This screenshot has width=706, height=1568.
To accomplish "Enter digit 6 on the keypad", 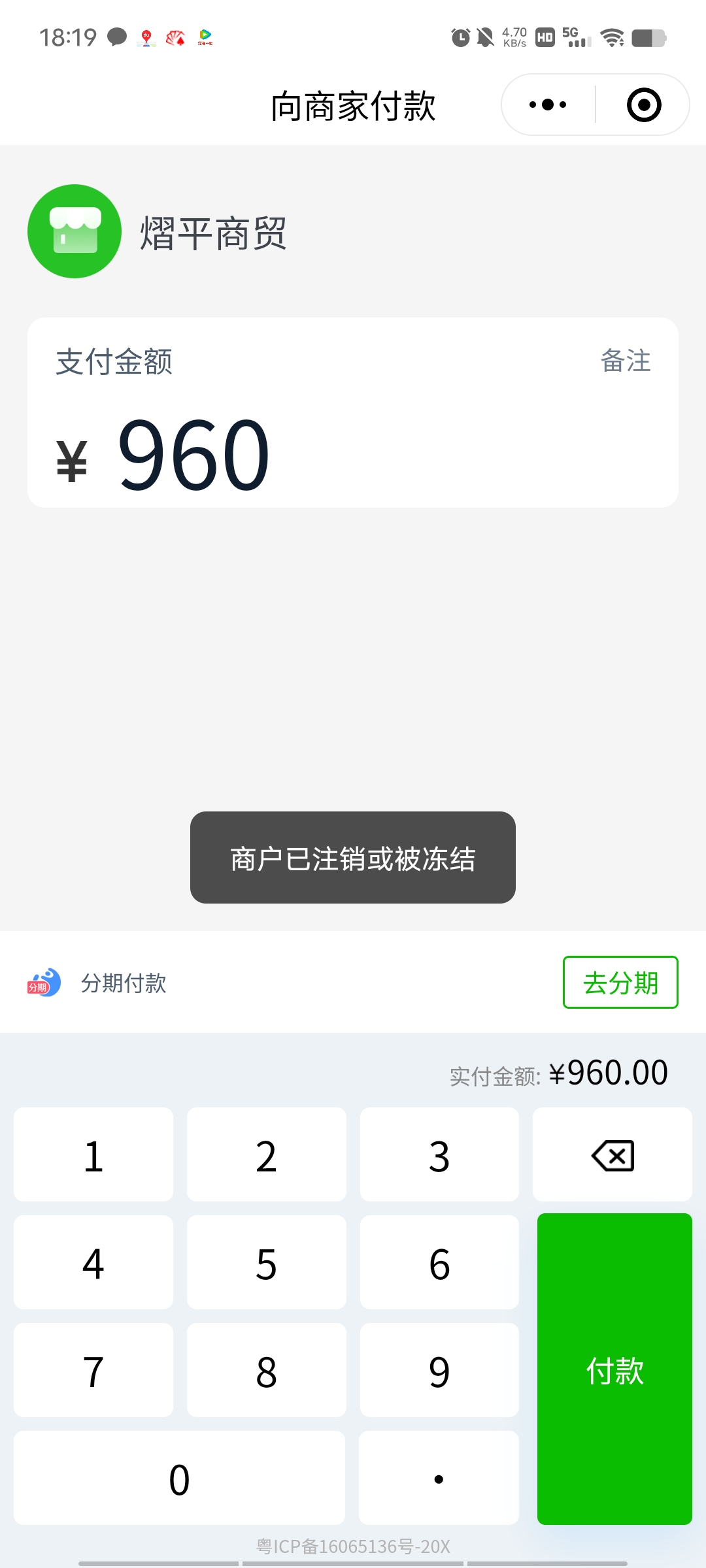I will click(439, 1262).
